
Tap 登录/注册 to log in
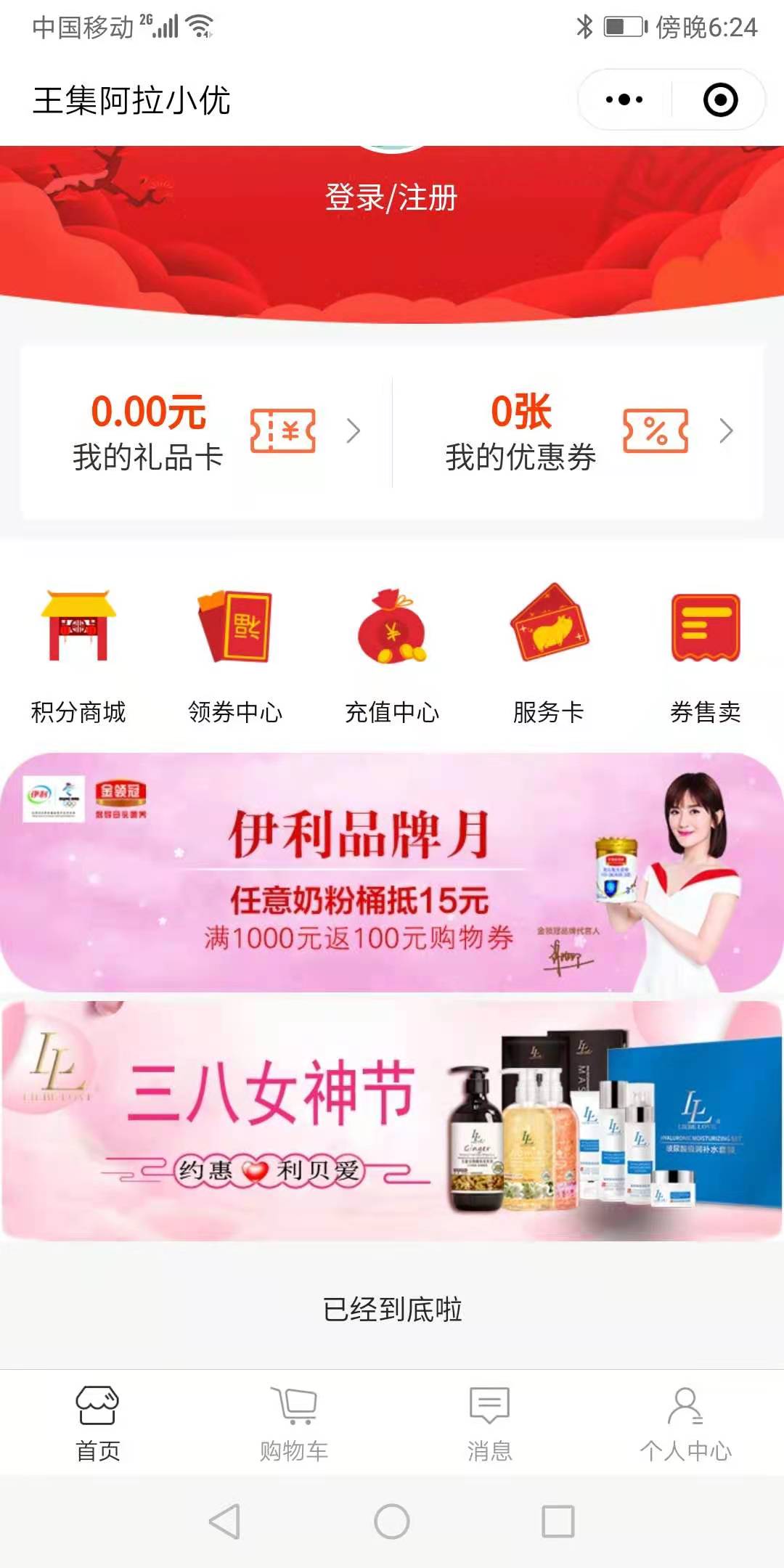coord(391,197)
